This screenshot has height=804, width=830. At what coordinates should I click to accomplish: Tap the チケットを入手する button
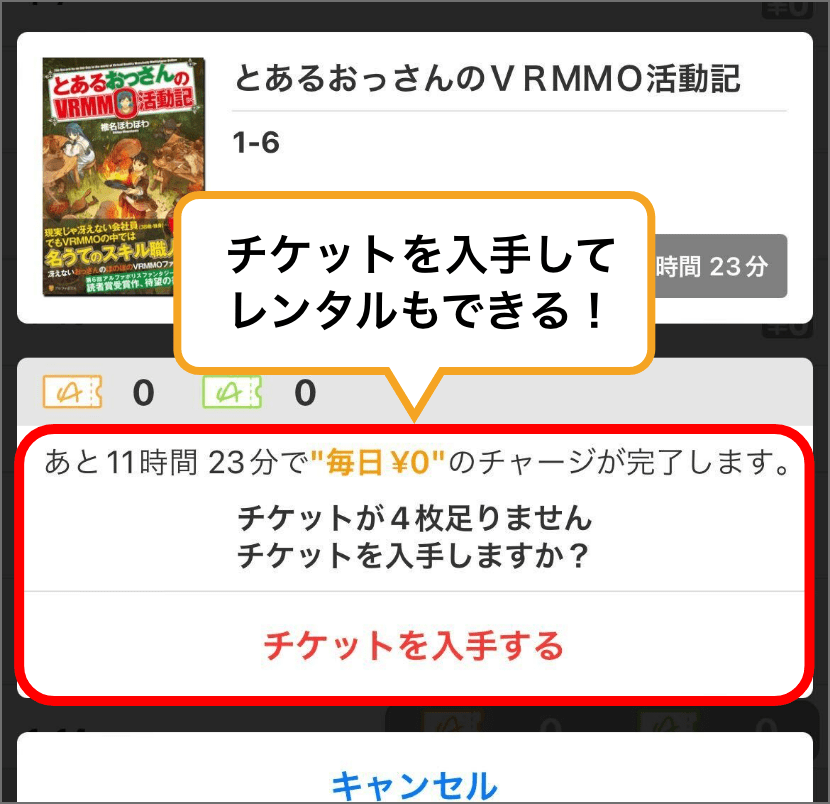[414, 646]
